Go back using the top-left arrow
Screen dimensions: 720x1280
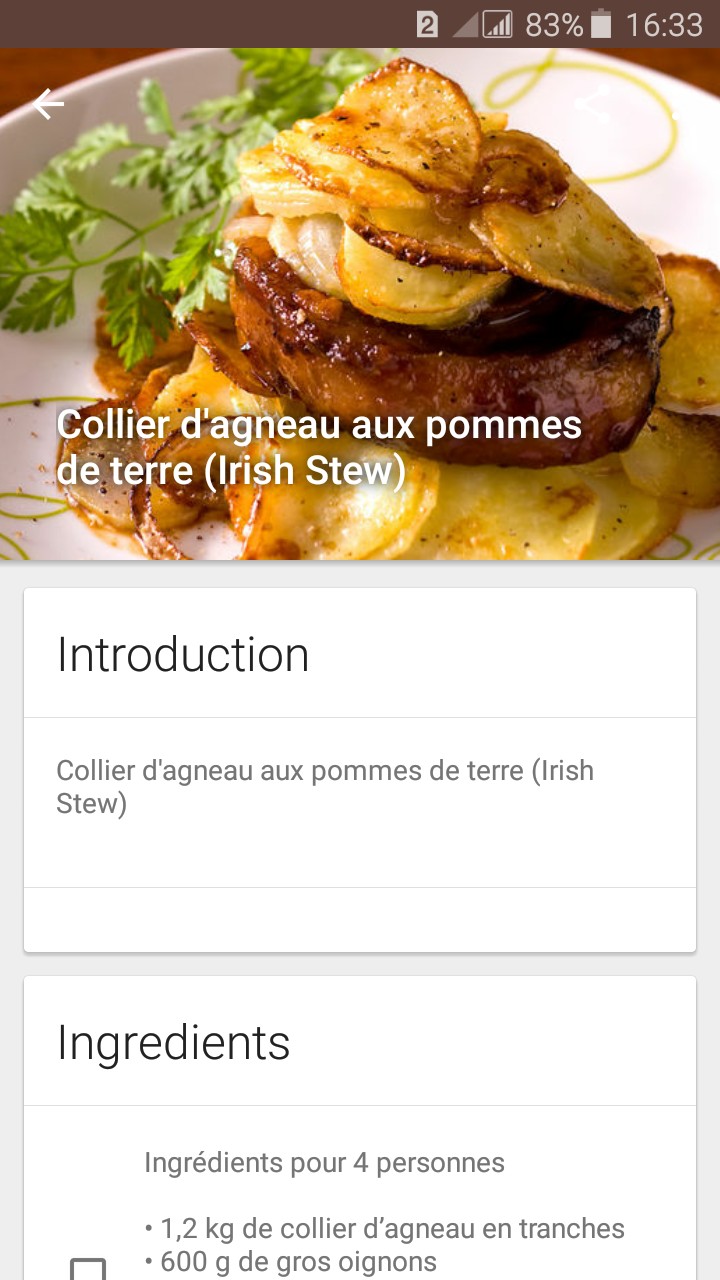point(47,104)
